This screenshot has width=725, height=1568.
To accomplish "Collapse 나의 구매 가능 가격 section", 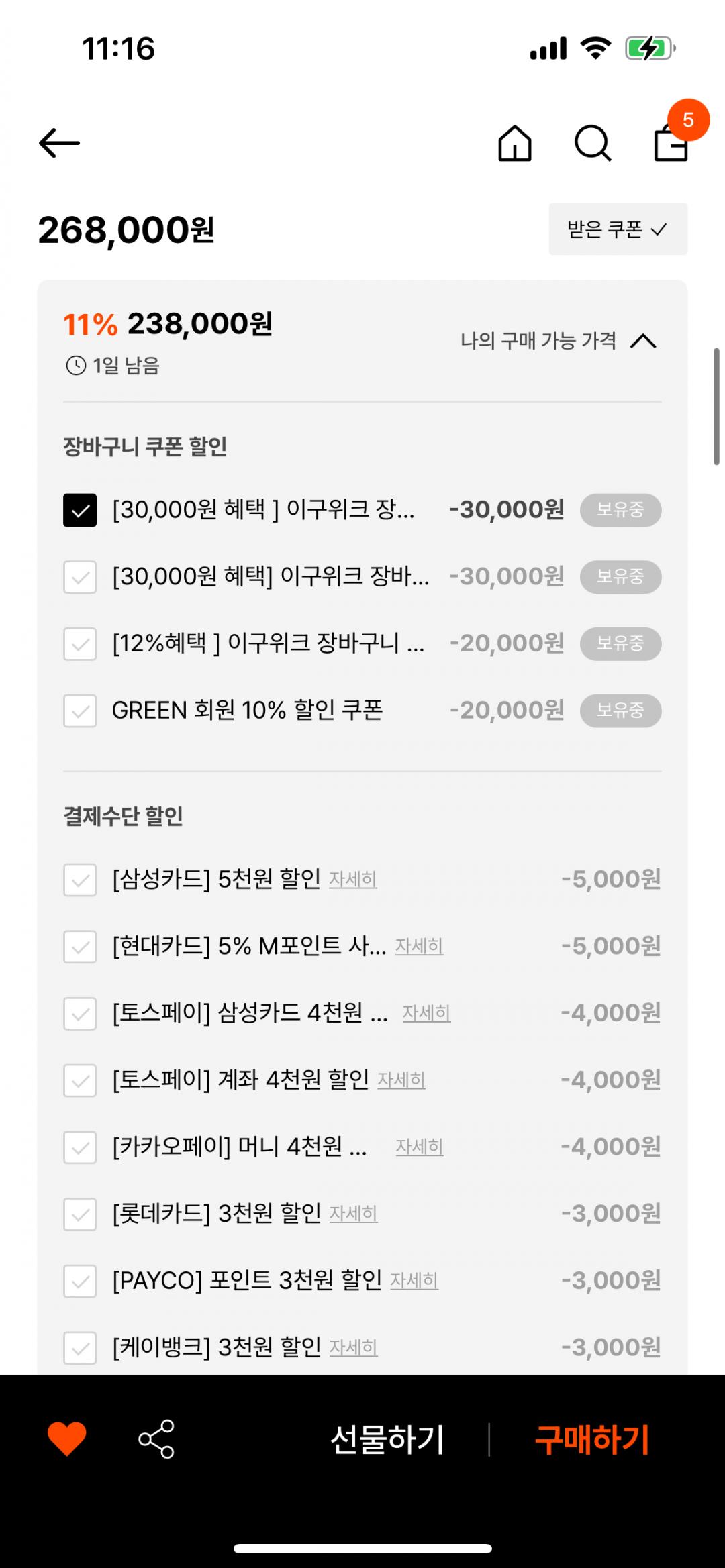I will [x=559, y=341].
